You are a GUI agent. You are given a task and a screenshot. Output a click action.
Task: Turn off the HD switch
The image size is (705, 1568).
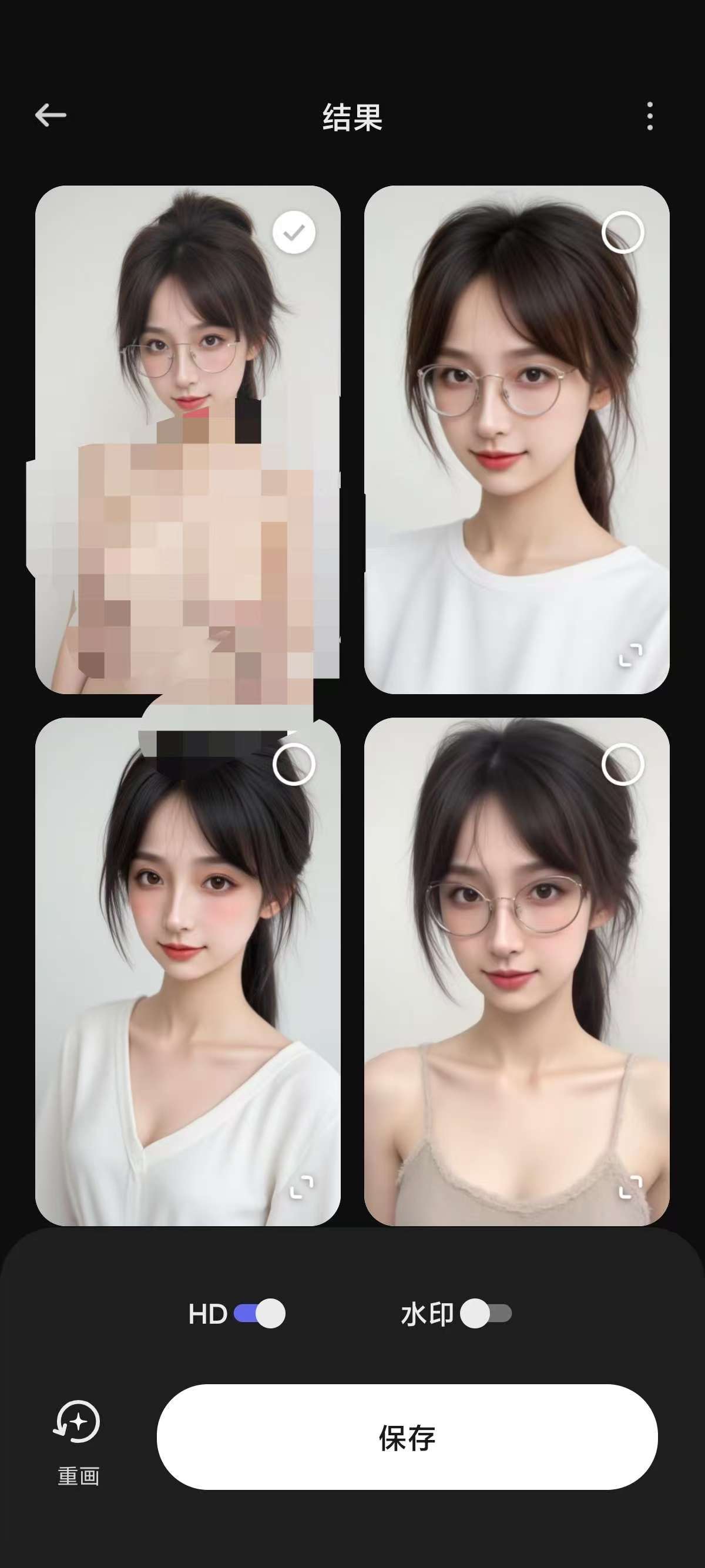point(260,1314)
